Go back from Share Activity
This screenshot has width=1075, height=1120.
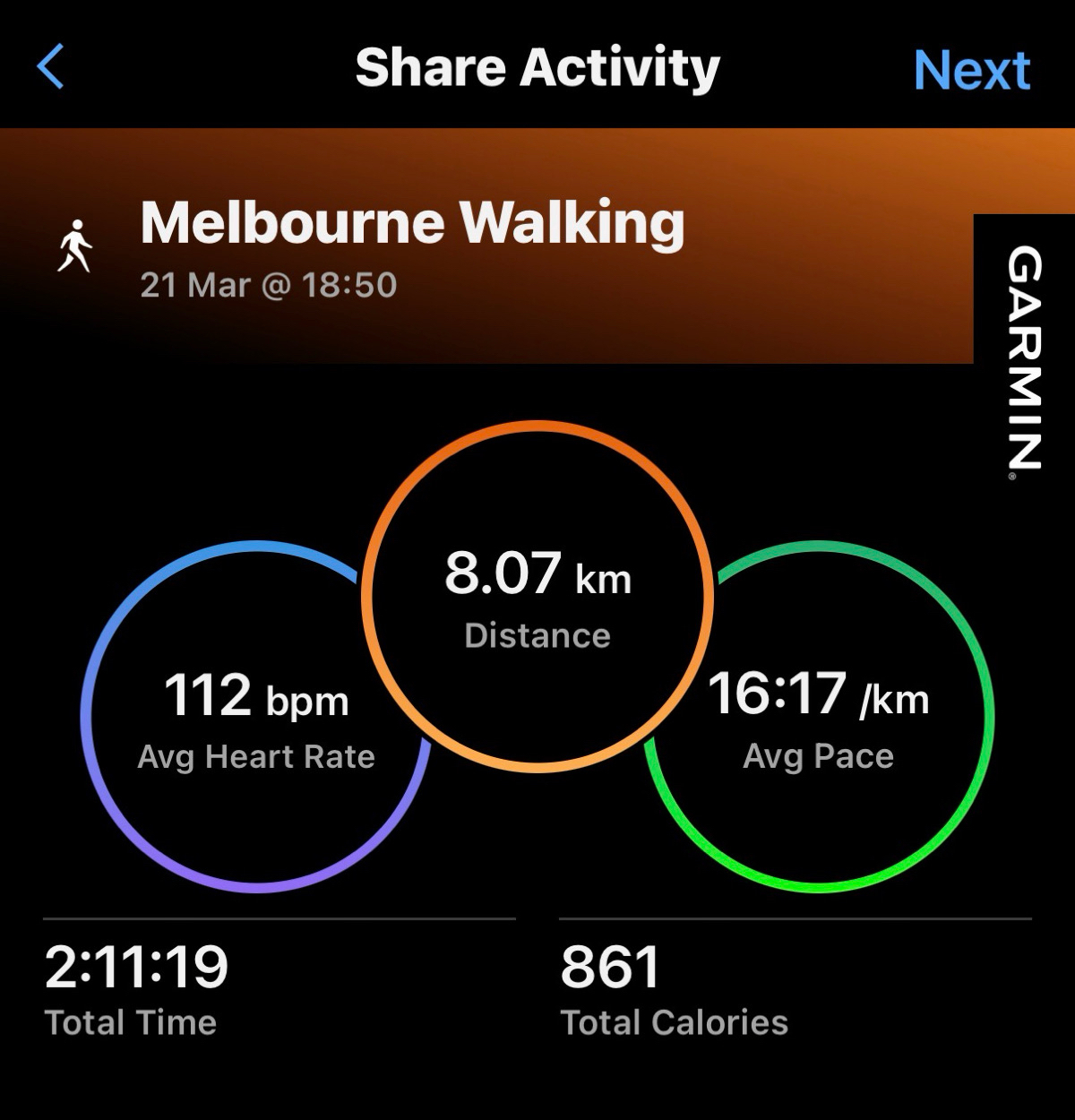tap(51, 67)
